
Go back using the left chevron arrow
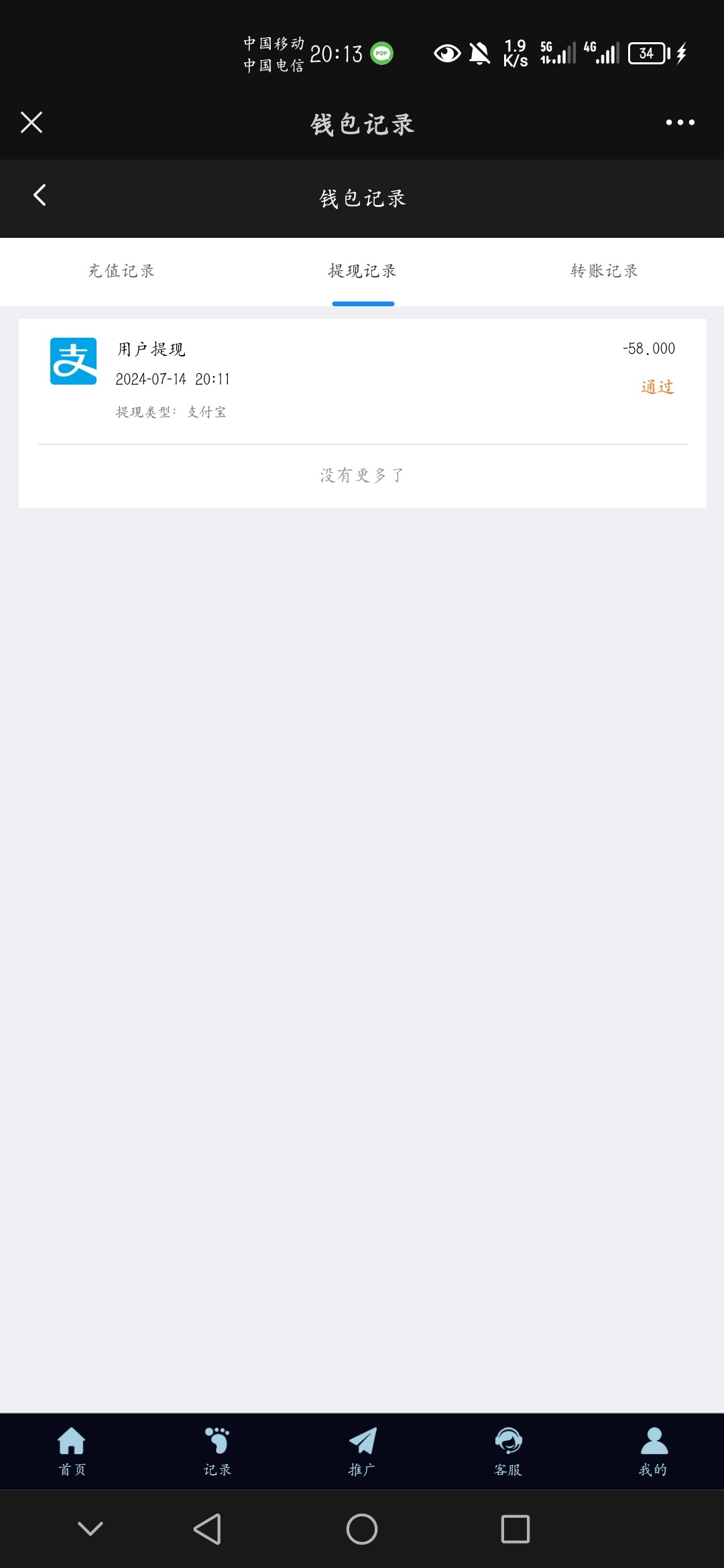(x=40, y=195)
